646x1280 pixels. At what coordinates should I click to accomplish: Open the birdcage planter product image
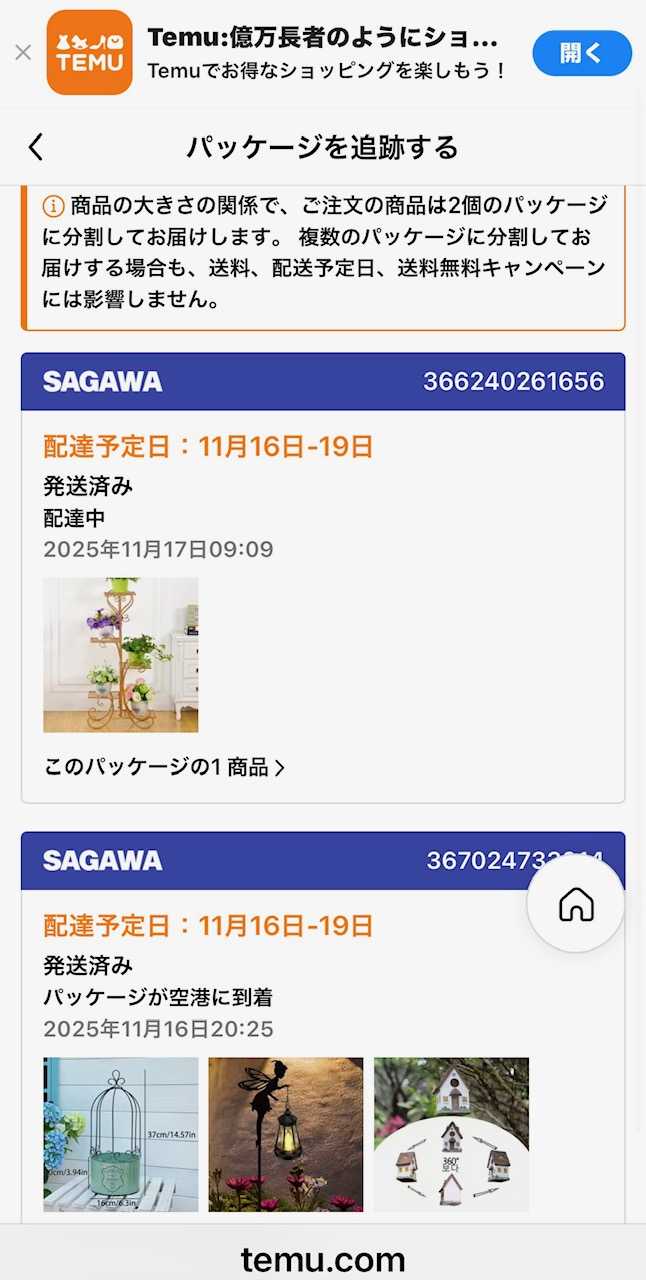121,1135
